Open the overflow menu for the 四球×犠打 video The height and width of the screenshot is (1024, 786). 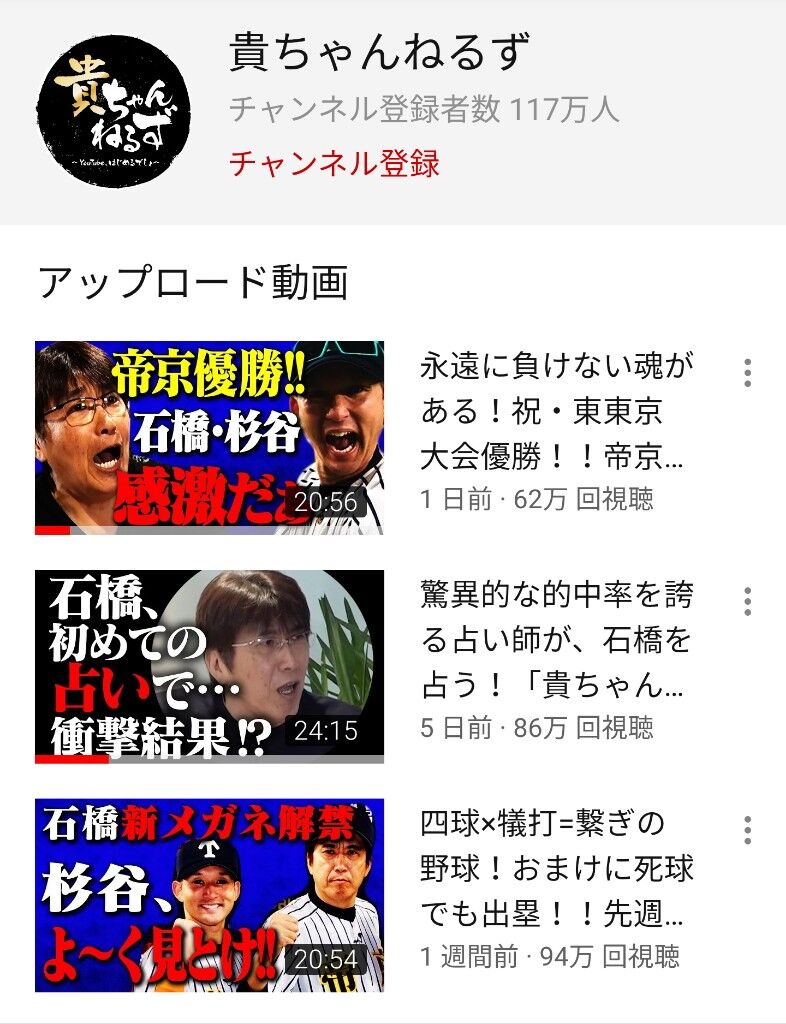(747, 830)
